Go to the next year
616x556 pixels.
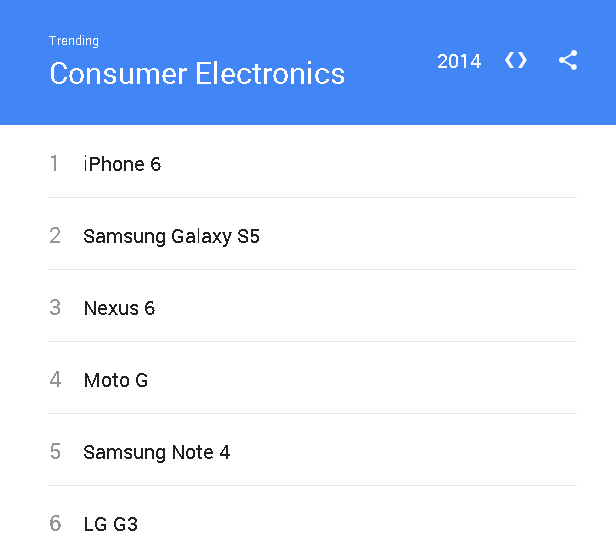522,60
